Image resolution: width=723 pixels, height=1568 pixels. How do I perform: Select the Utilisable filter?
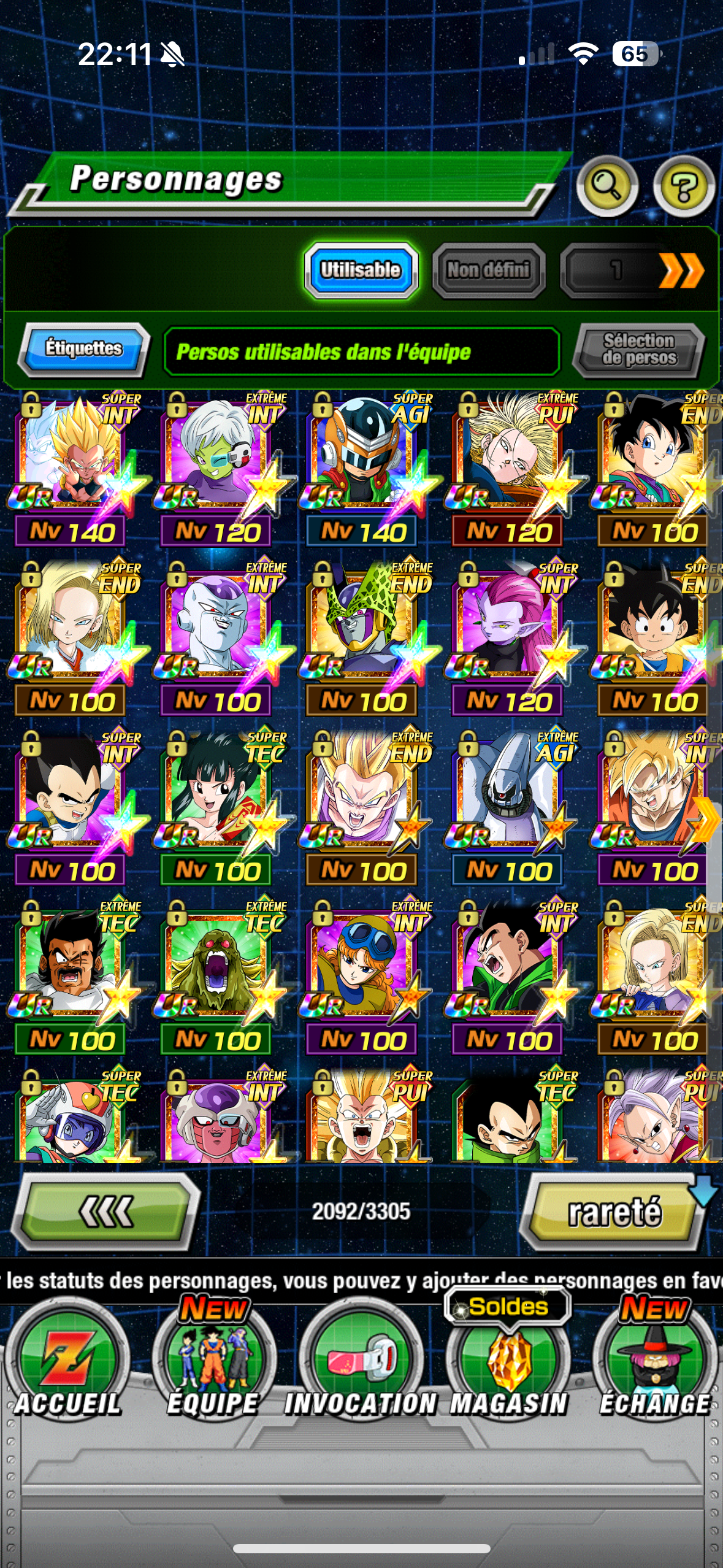pos(361,270)
